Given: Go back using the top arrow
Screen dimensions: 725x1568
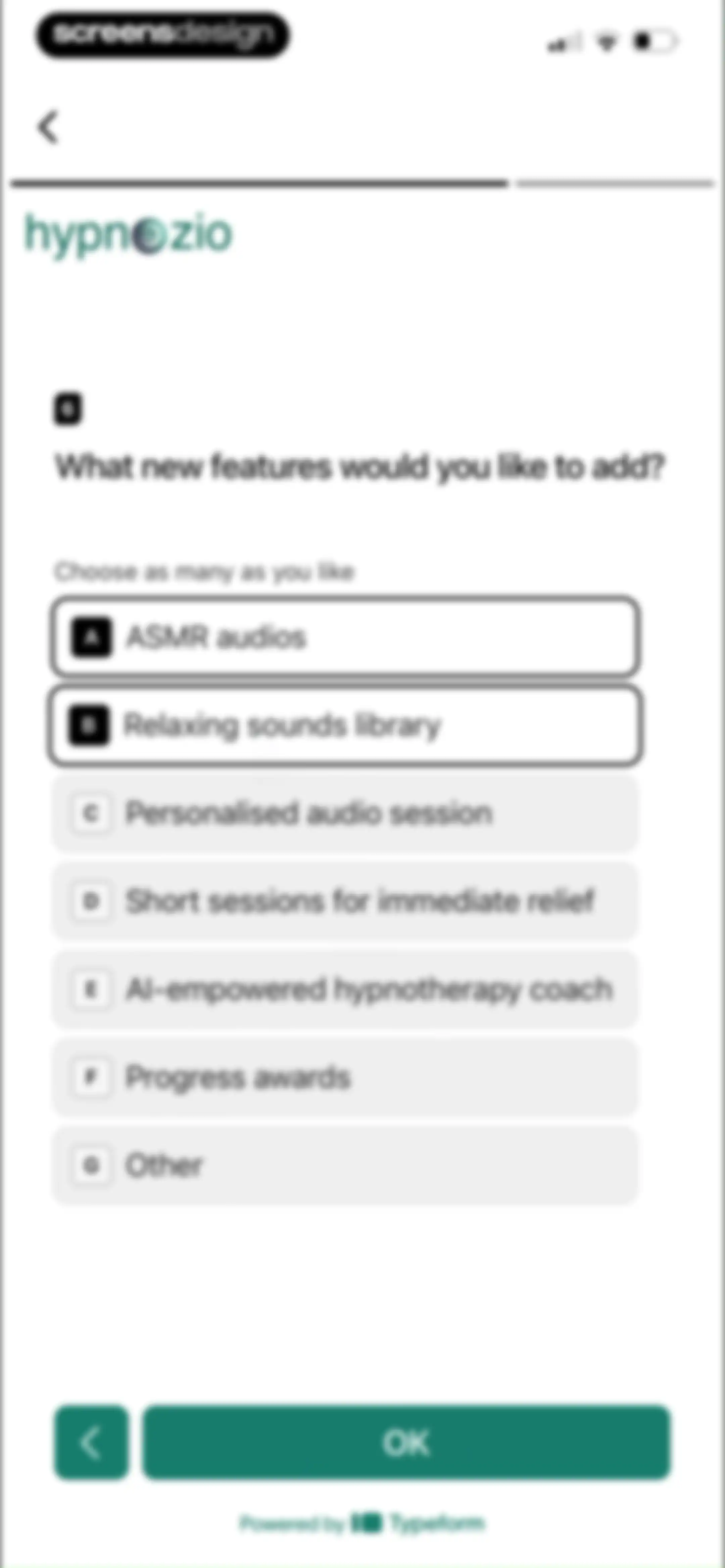Looking at the screenshot, I should point(48,127).
